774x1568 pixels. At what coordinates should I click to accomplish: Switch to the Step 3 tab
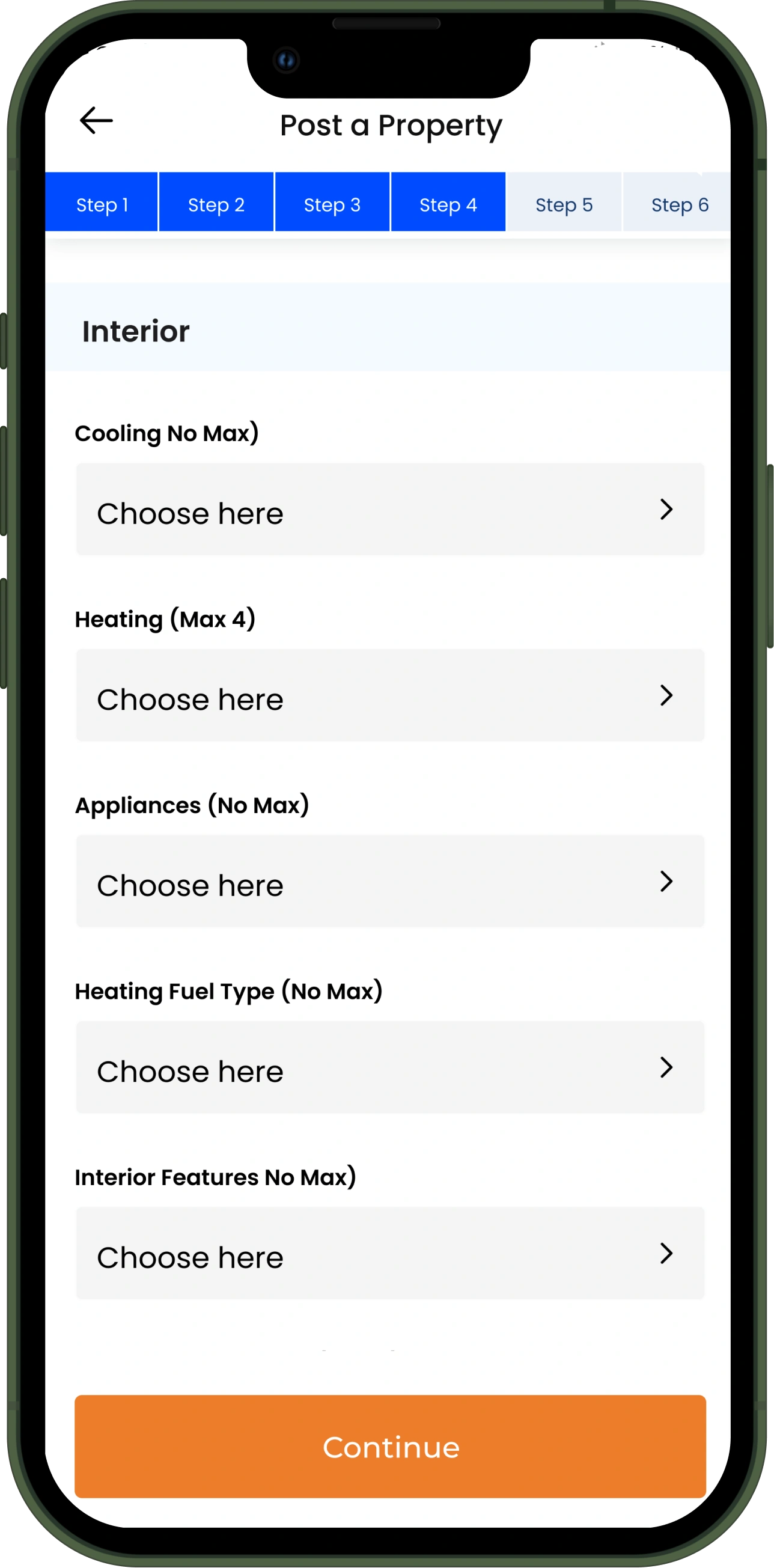pyautogui.click(x=332, y=204)
